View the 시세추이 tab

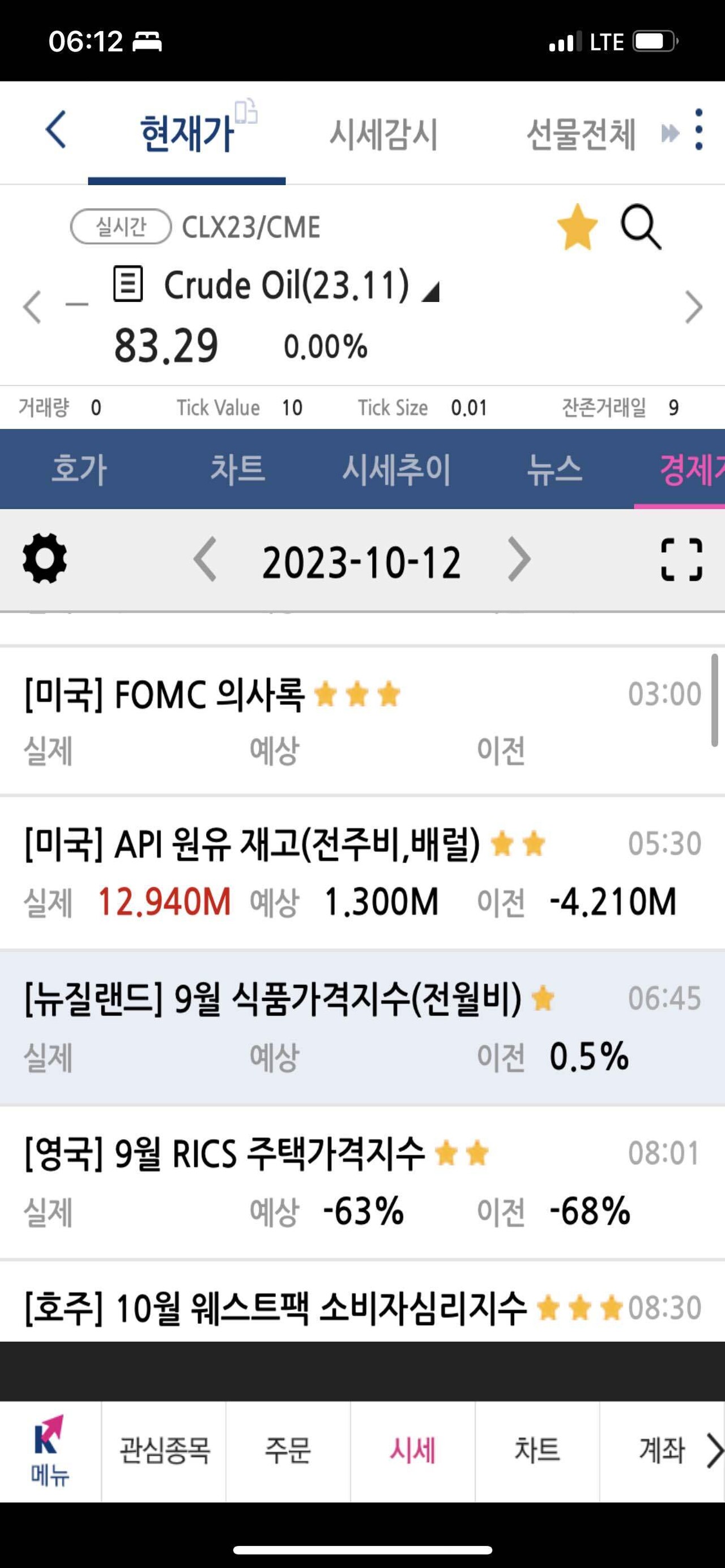click(396, 469)
